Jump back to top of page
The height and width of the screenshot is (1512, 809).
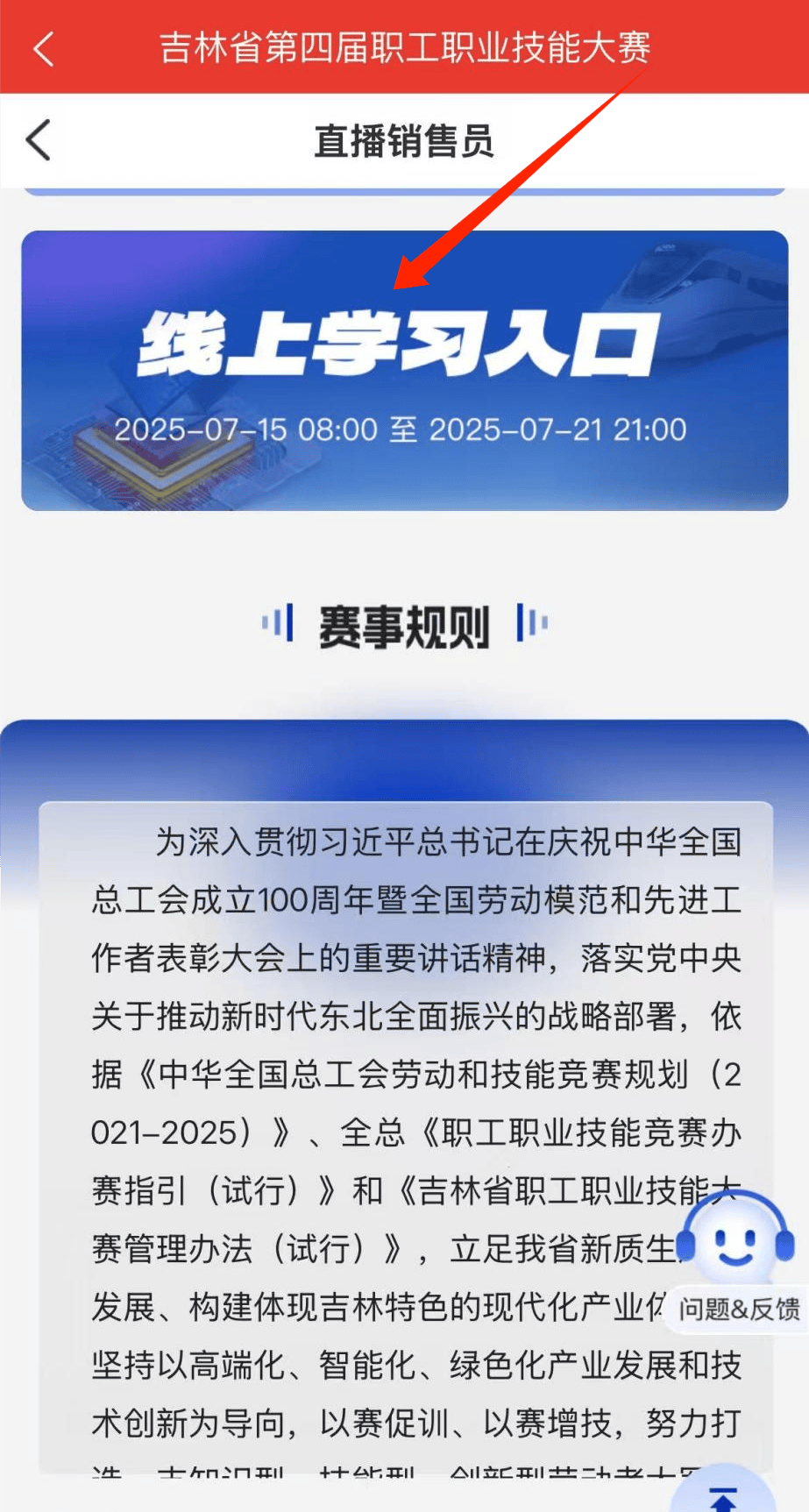click(723, 1494)
